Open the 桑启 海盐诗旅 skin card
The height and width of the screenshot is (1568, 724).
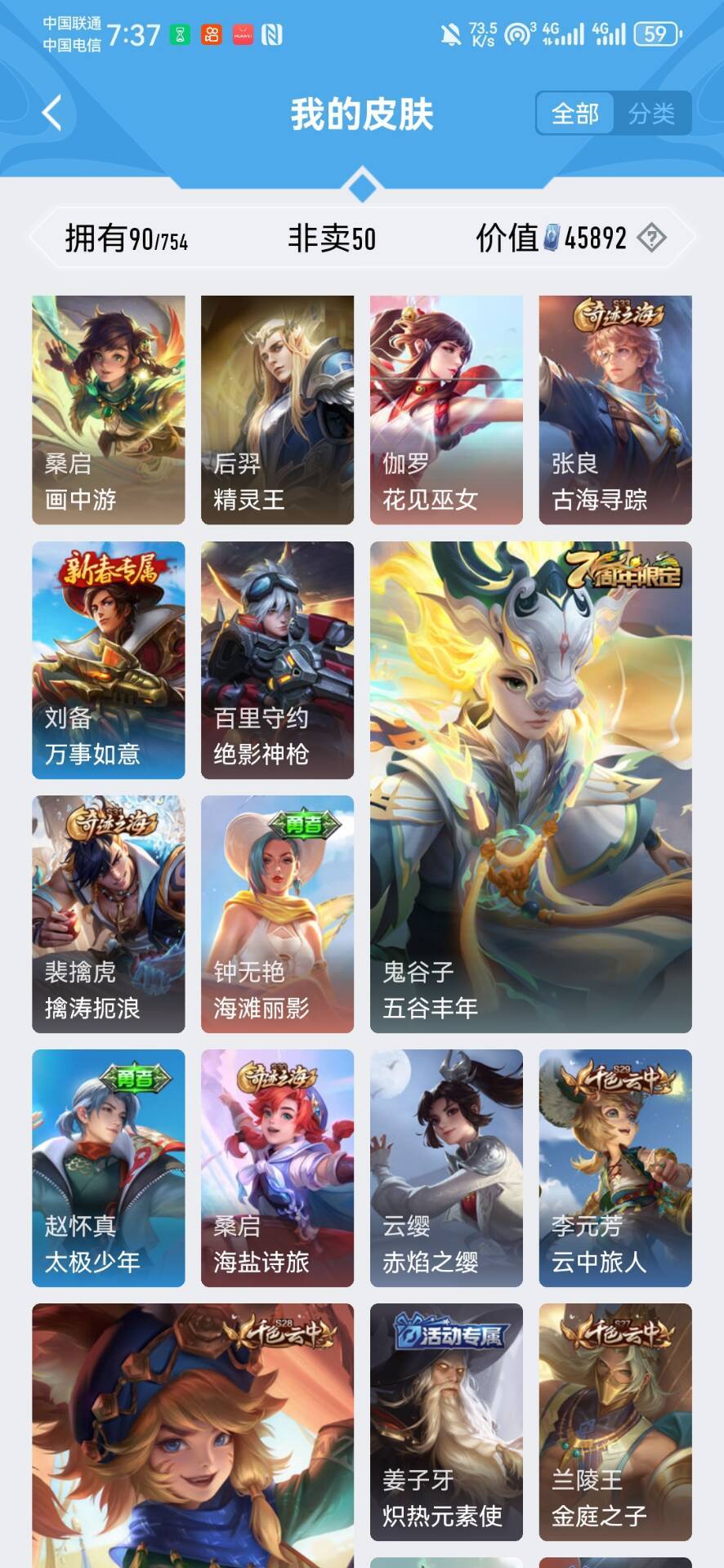(x=278, y=1168)
